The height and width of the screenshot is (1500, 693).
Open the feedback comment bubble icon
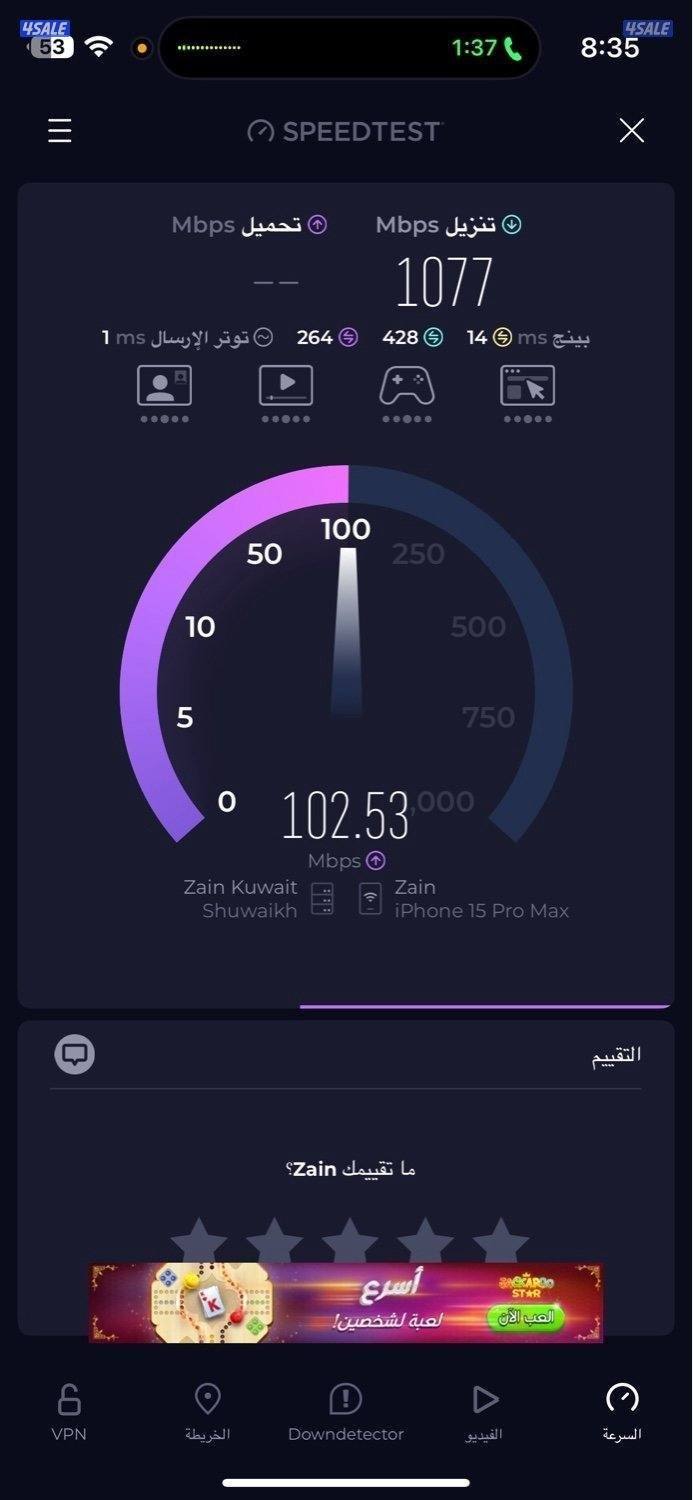pyautogui.click(x=74, y=1054)
